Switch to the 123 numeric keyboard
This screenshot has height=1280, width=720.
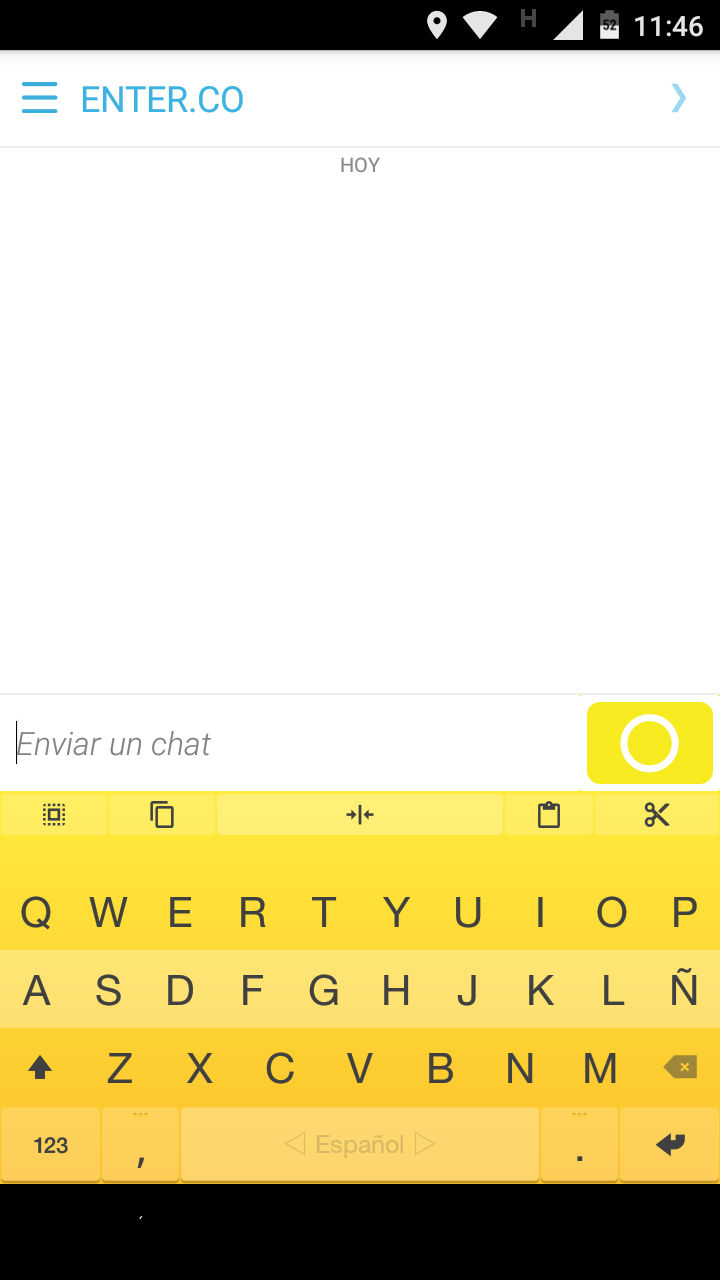click(x=51, y=1145)
